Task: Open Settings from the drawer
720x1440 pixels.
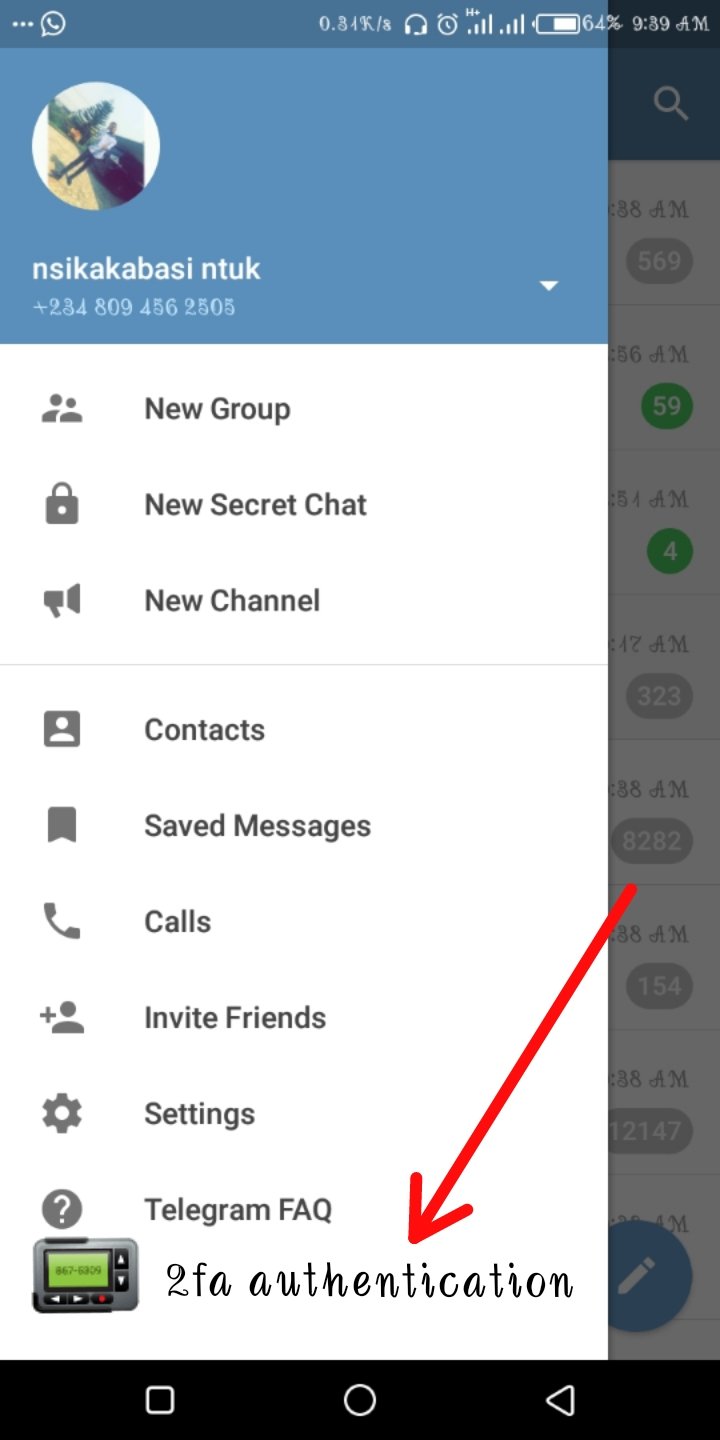Action: tap(199, 1113)
